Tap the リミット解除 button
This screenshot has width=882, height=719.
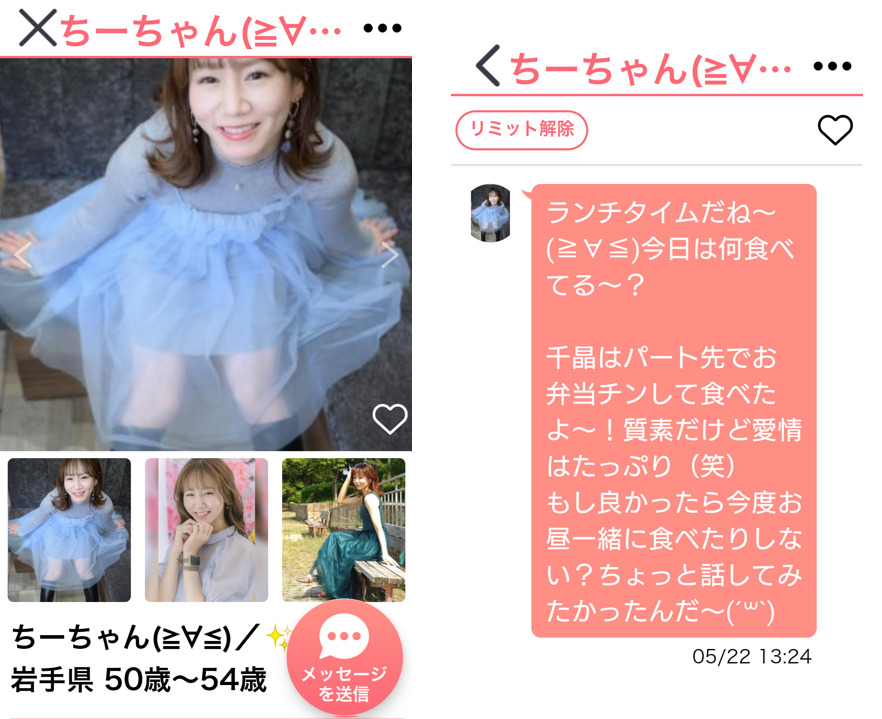pyautogui.click(x=521, y=129)
